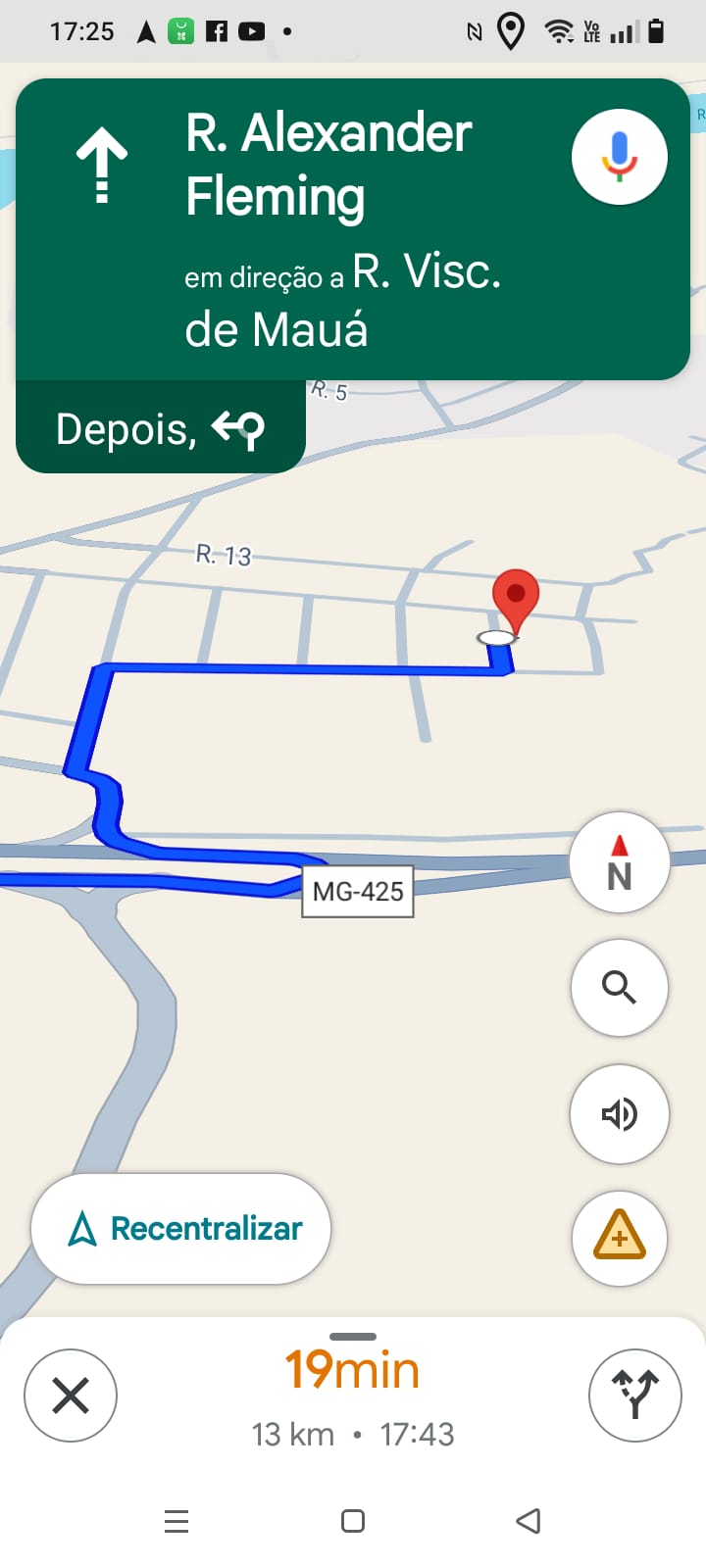Screen dimensions: 706x1568
Task: Expand the trip details bottom sheet handle
Action: [353, 1337]
